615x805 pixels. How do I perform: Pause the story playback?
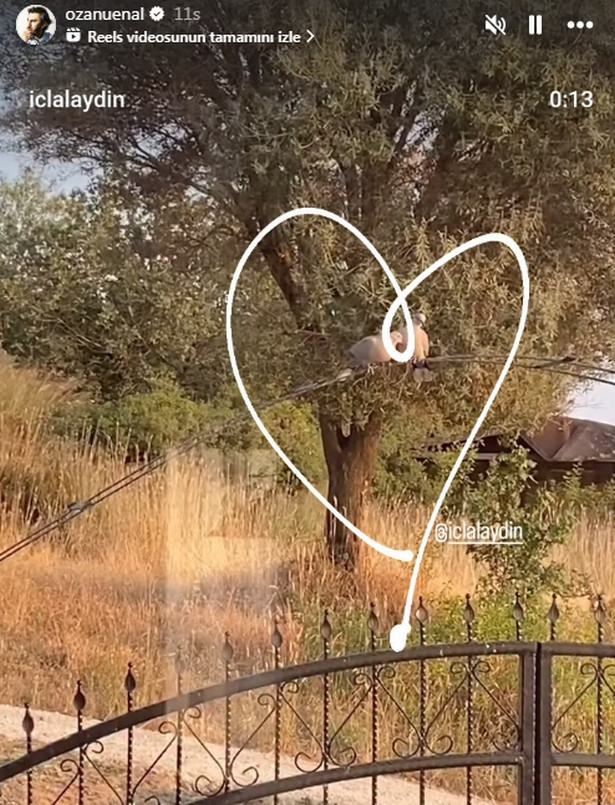[x=535, y=25]
